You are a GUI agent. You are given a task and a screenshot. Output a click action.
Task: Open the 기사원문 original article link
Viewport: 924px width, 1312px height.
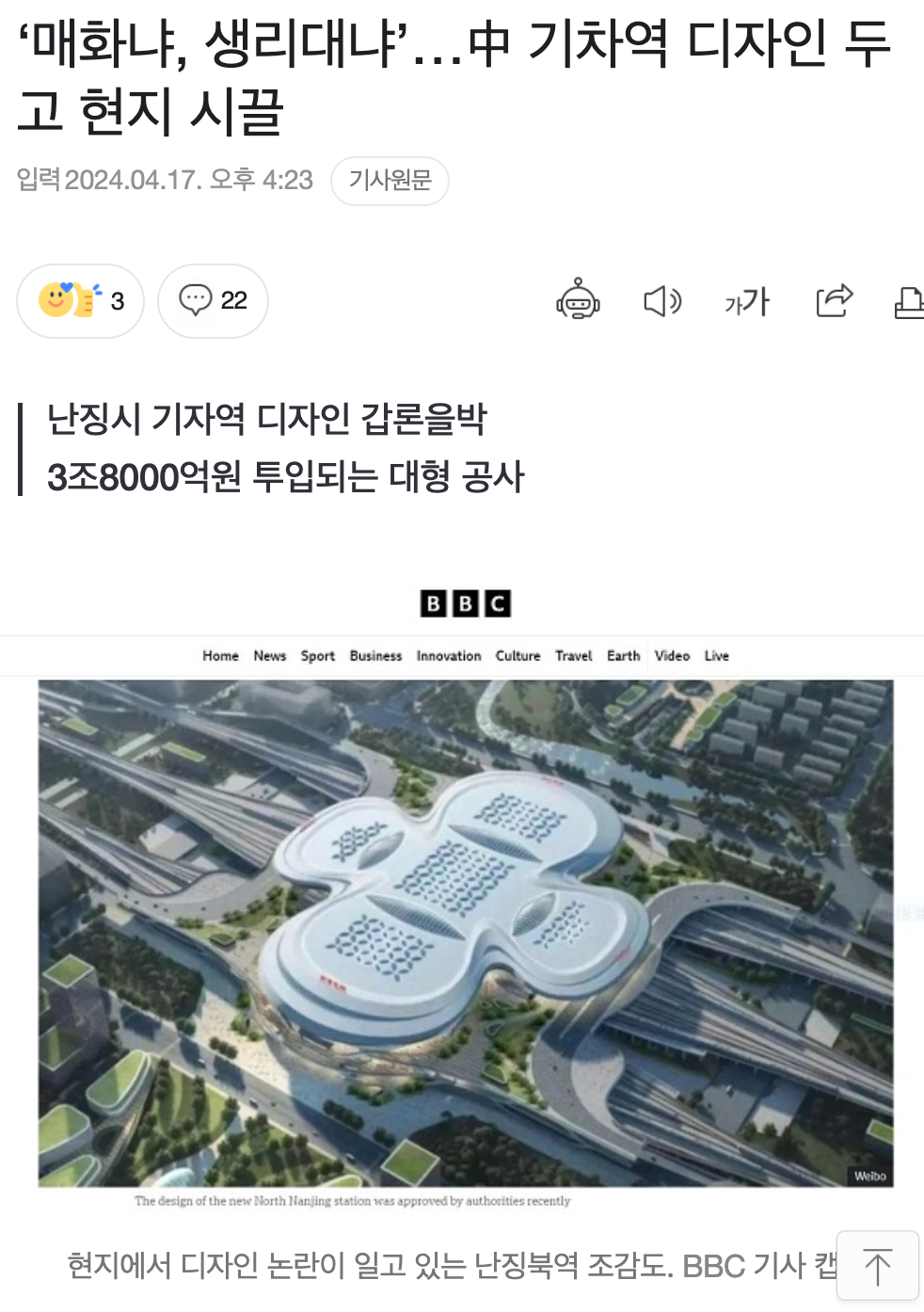390,181
